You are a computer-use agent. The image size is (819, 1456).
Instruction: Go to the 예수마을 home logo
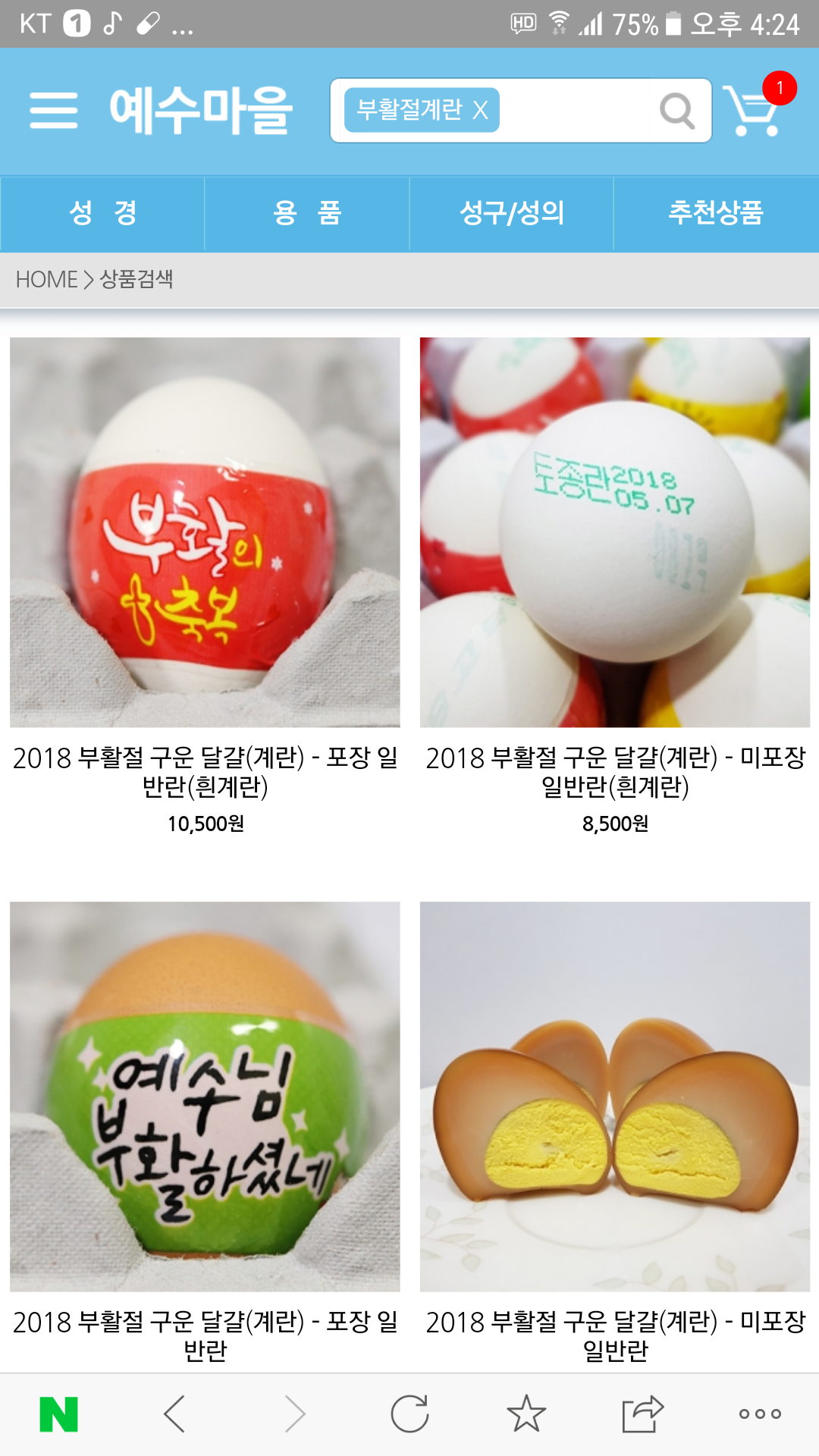(x=201, y=111)
